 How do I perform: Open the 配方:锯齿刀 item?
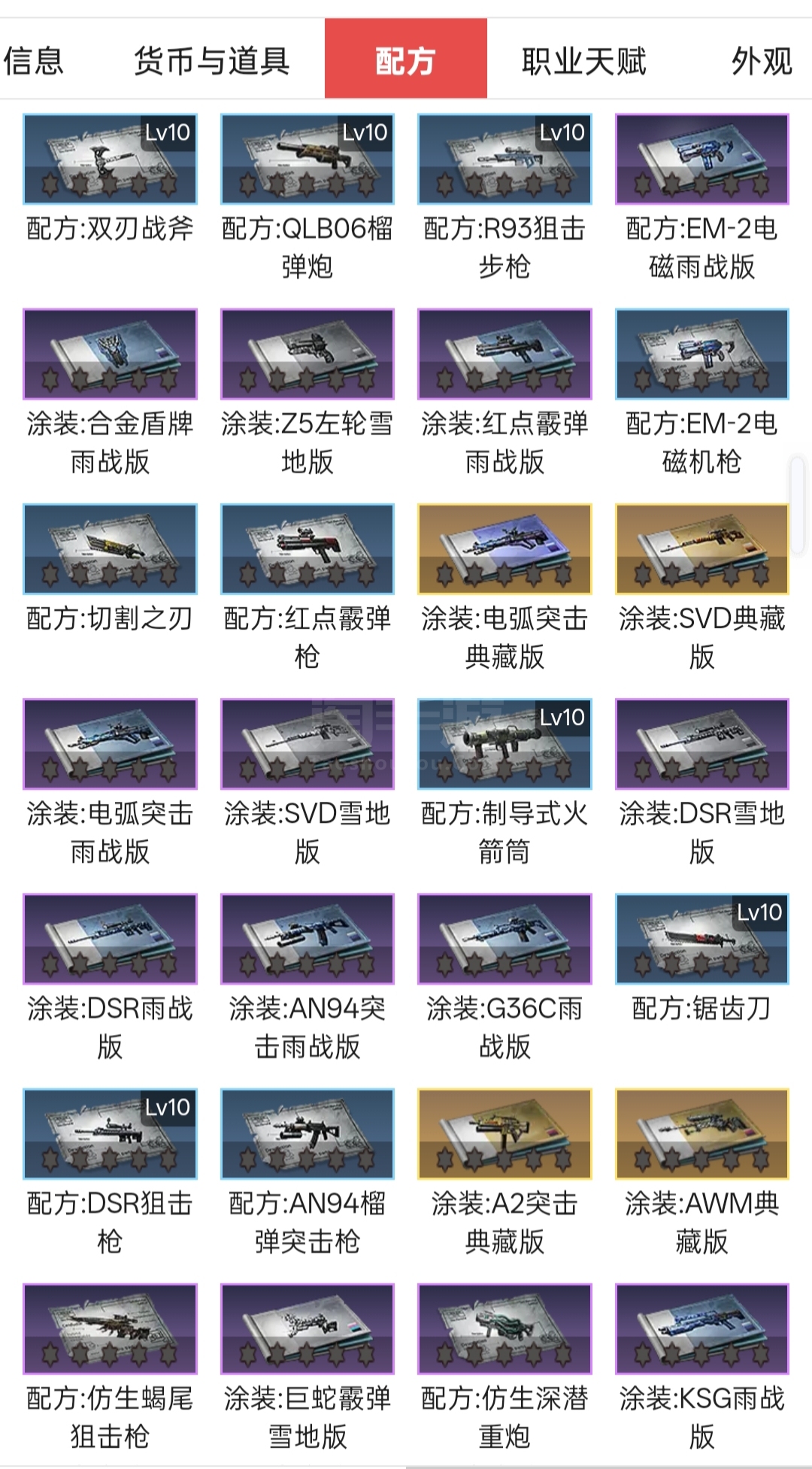point(701,939)
